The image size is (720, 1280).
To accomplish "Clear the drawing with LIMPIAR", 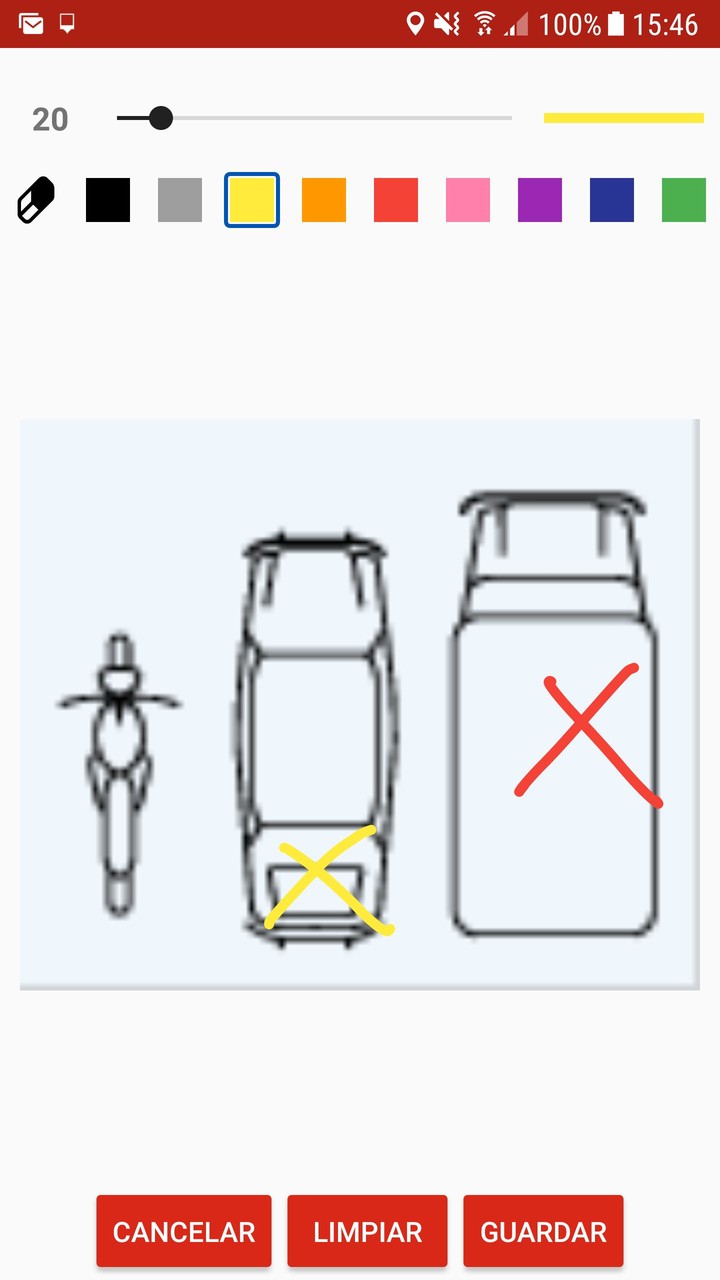I will [367, 1231].
